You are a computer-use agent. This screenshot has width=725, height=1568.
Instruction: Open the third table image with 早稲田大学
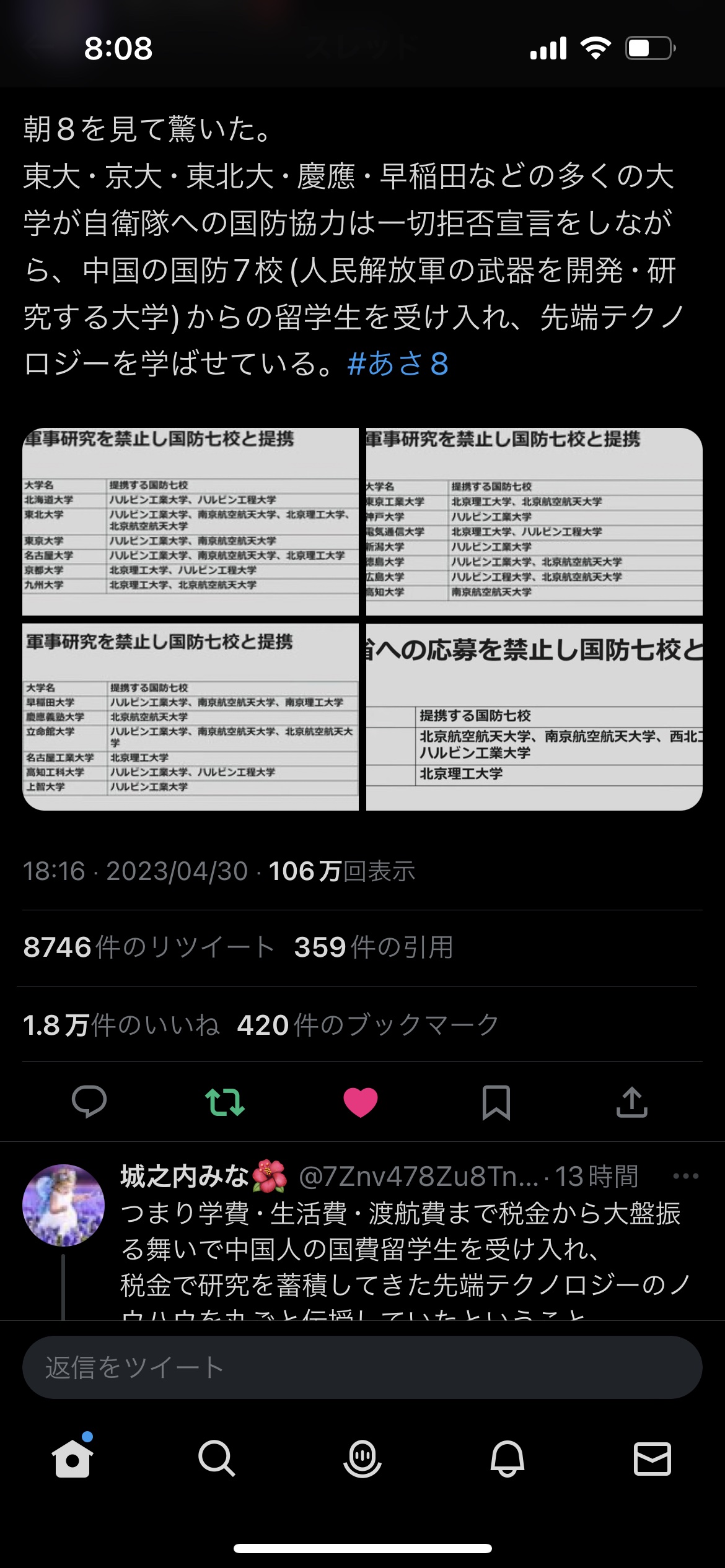point(190,716)
